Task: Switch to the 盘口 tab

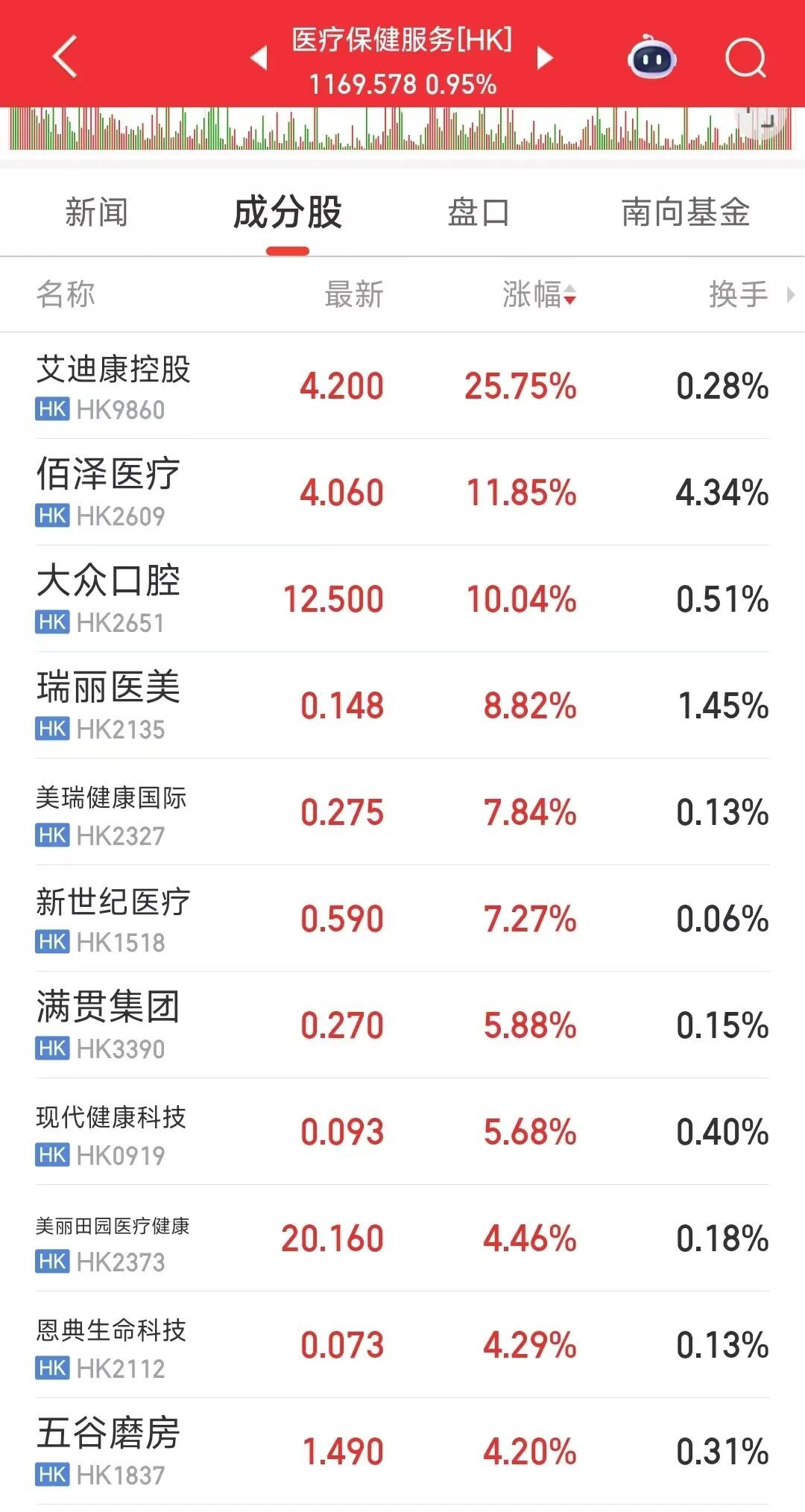Action: pos(478,212)
